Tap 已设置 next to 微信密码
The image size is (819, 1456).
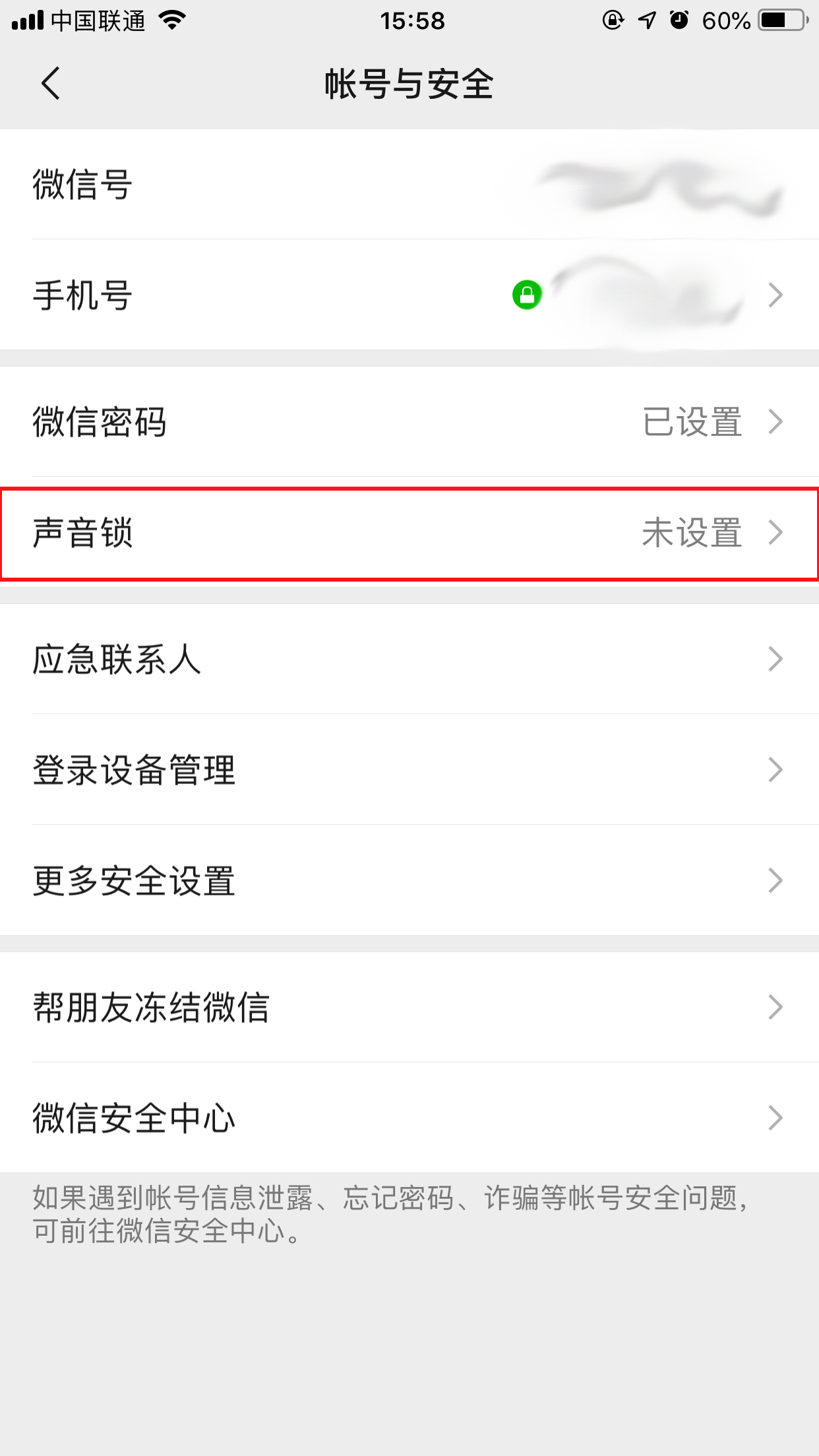tap(693, 423)
